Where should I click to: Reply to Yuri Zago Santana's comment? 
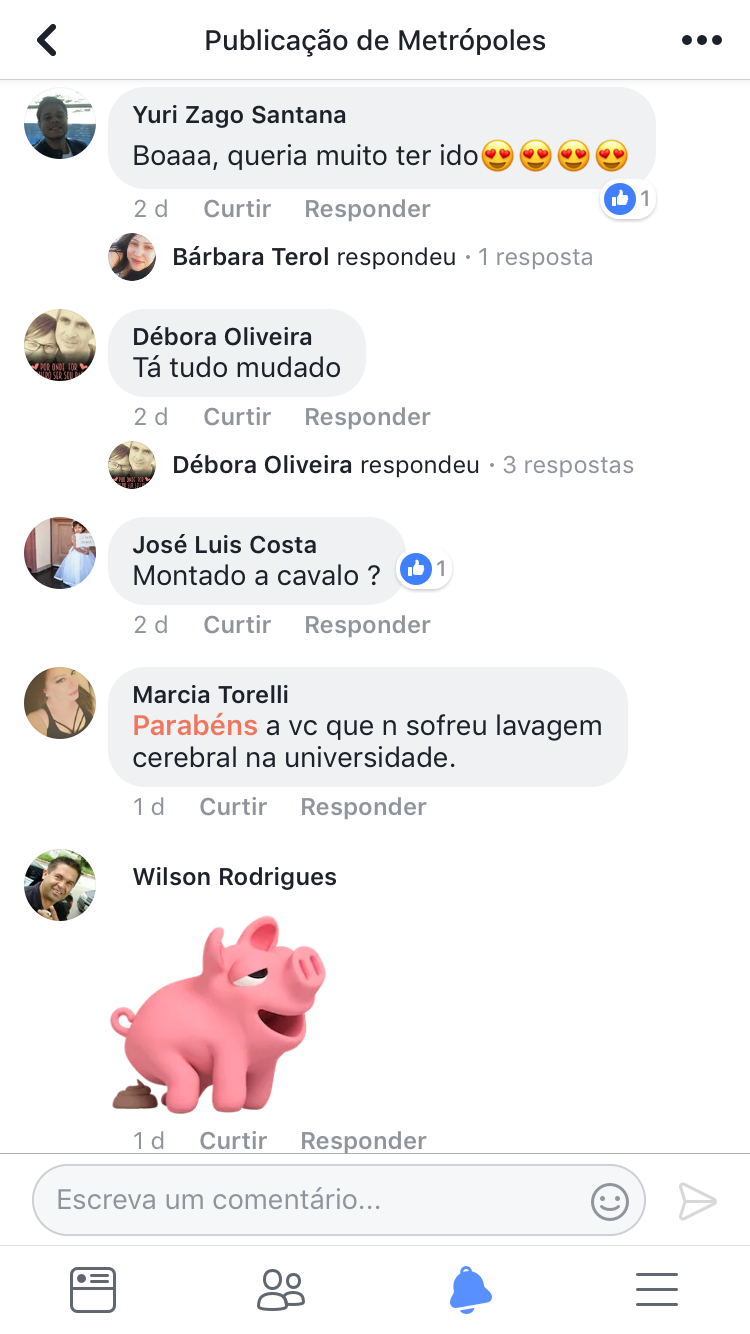click(367, 209)
